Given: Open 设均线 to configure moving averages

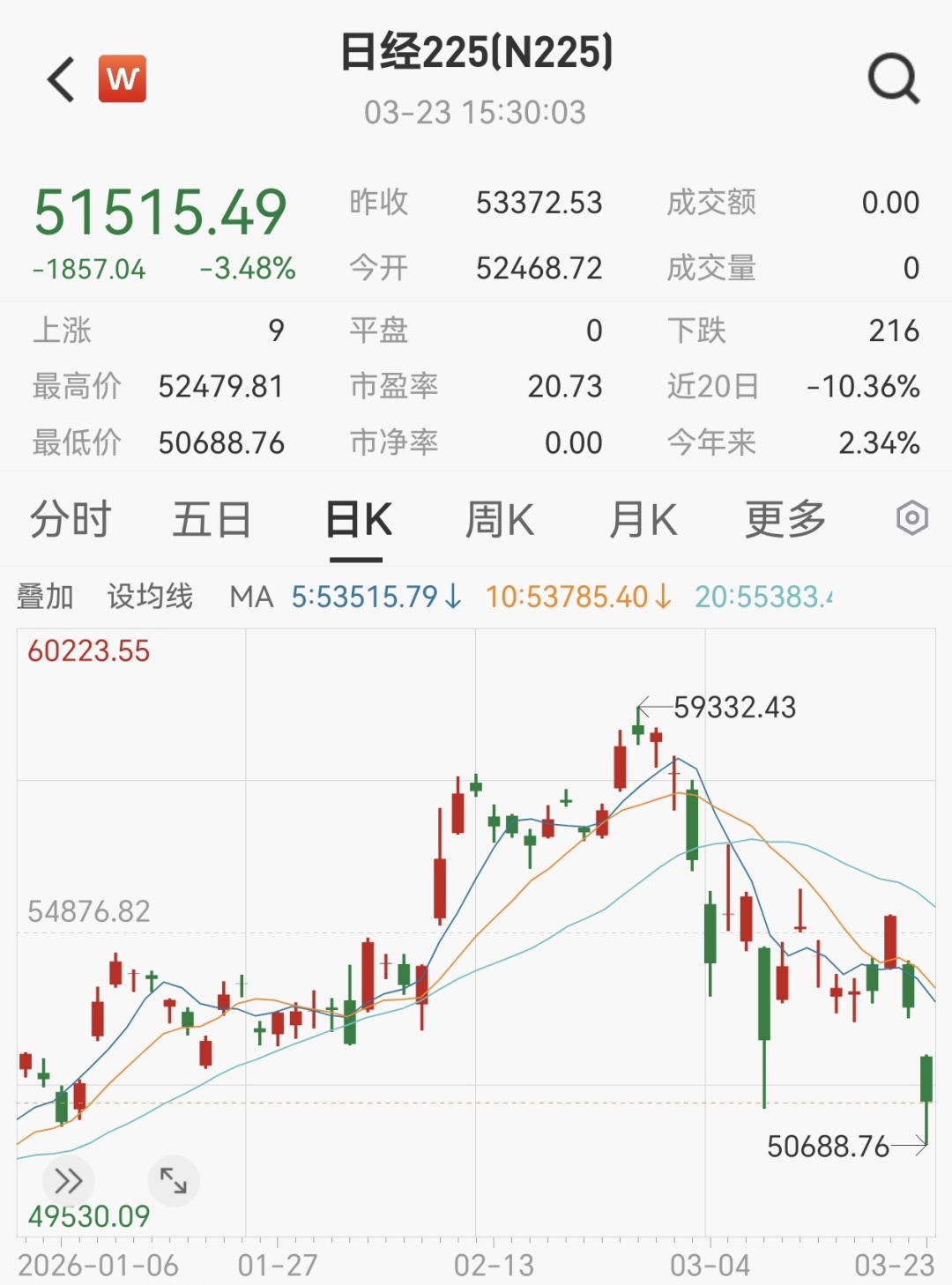Looking at the screenshot, I should (x=150, y=596).
